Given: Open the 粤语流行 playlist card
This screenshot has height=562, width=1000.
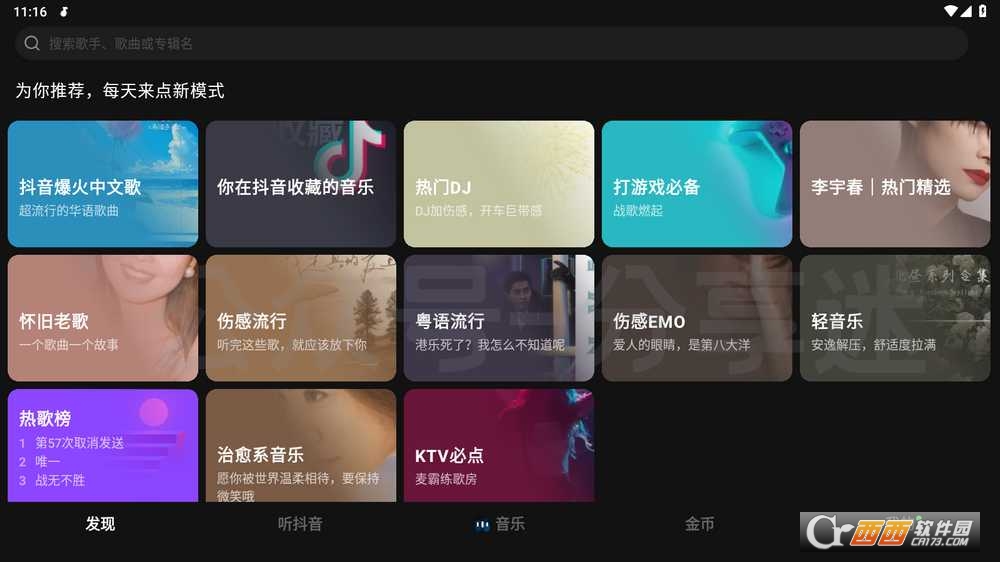Looking at the screenshot, I should click(x=499, y=318).
